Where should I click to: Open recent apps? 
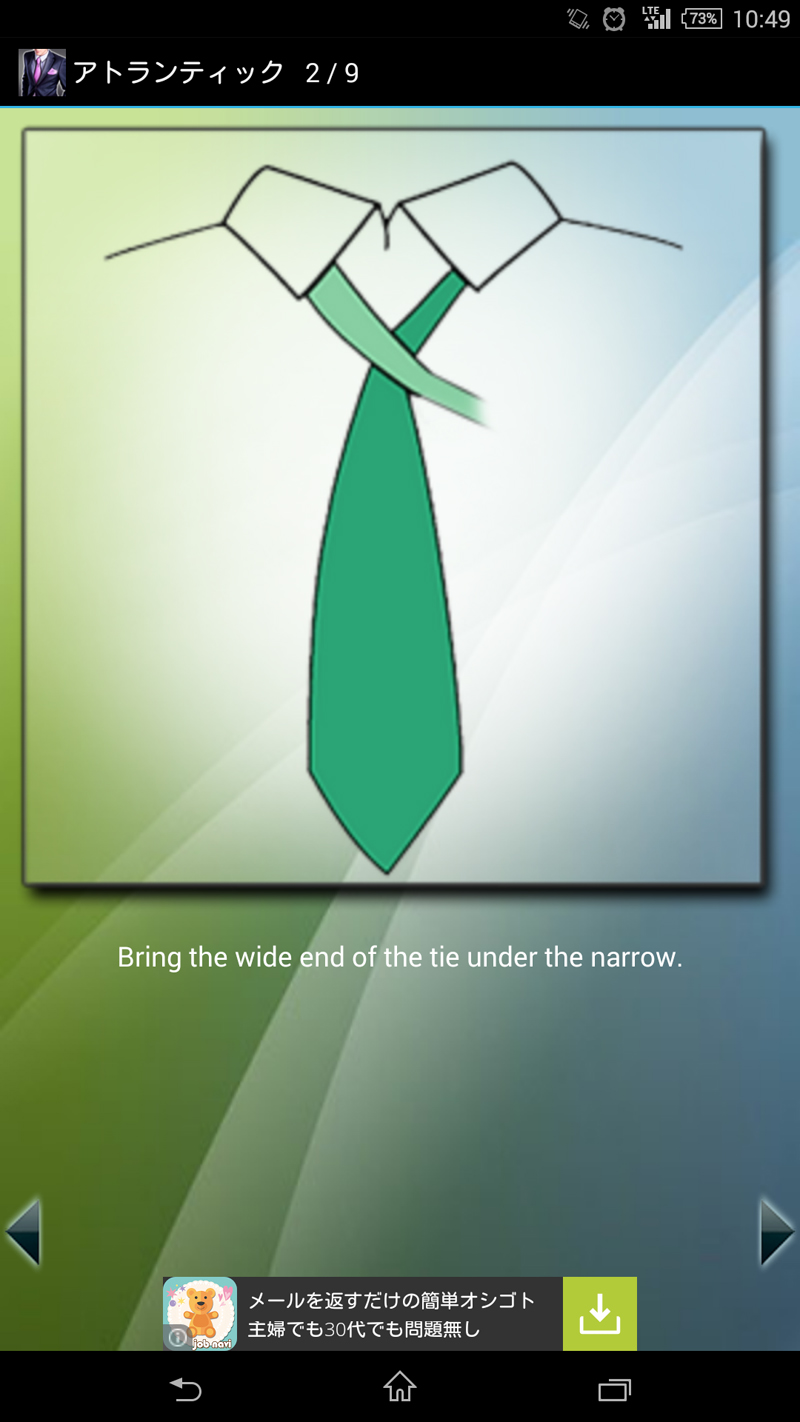tap(614, 1389)
